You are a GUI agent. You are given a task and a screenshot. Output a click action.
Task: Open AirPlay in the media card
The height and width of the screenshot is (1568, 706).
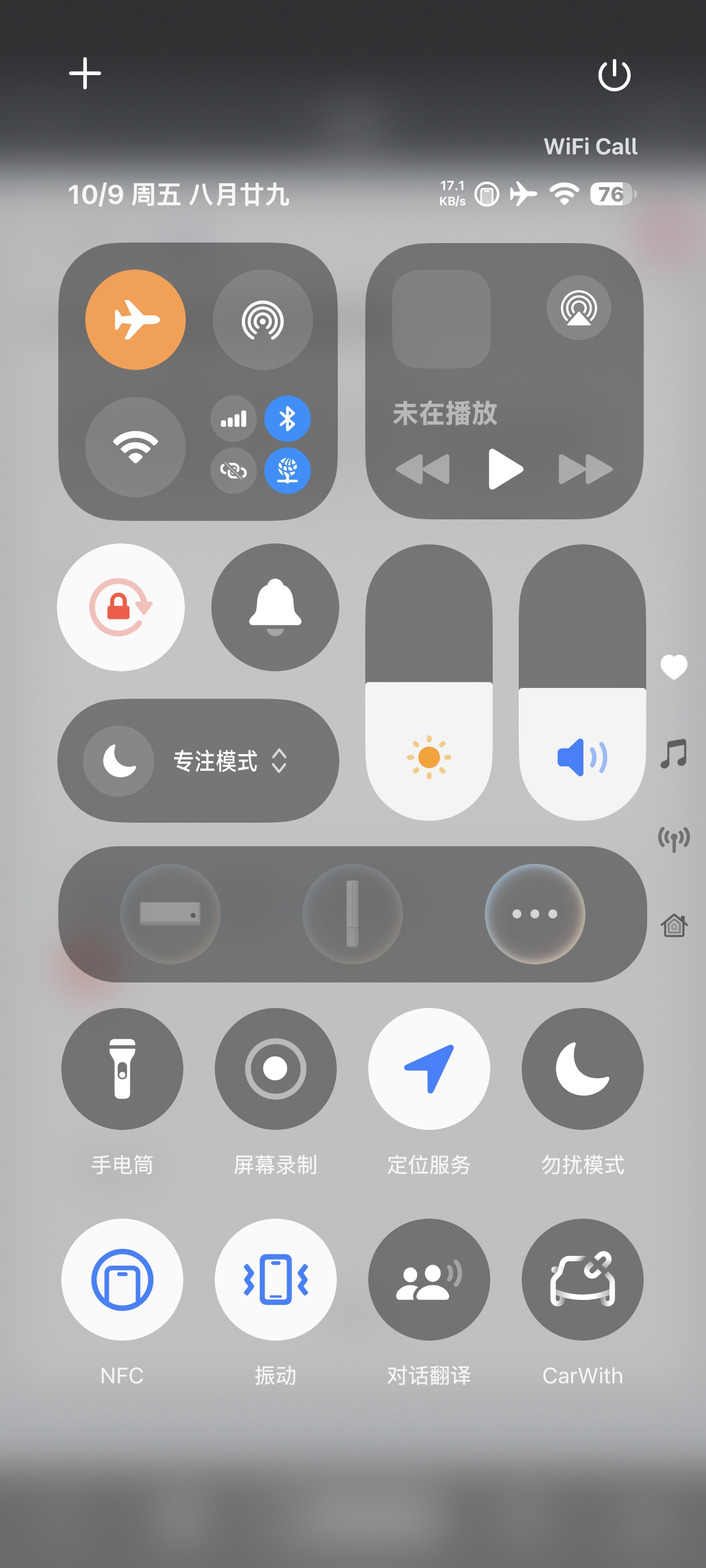[579, 307]
